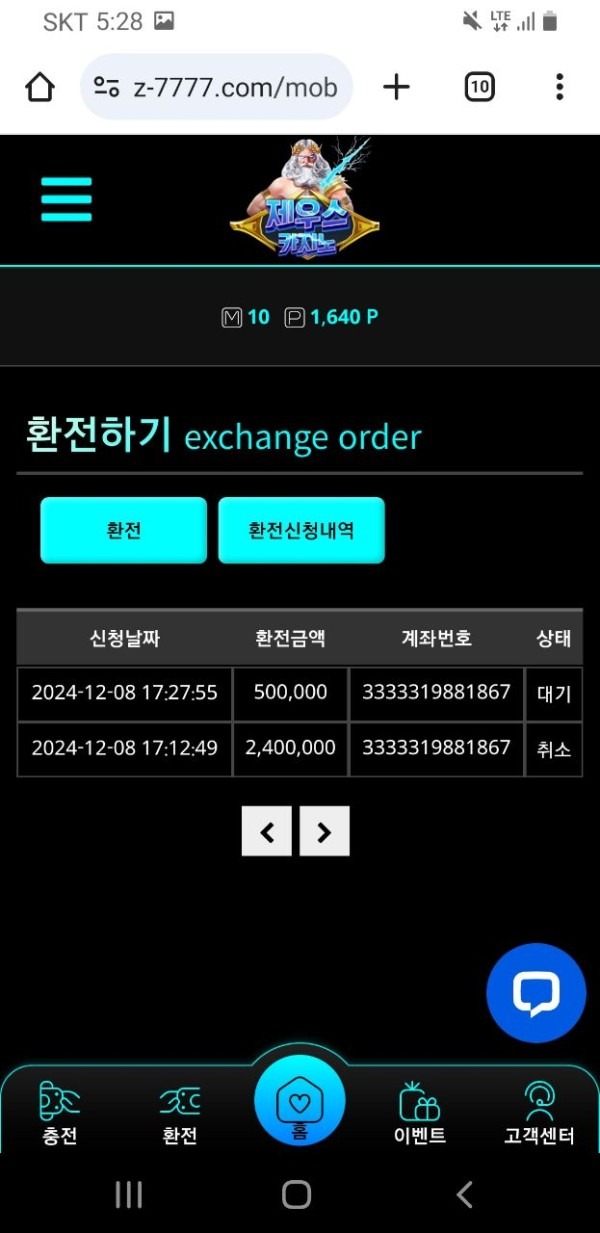Open the 이벤트 tab
600x1233 pixels.
(420, 1113)
